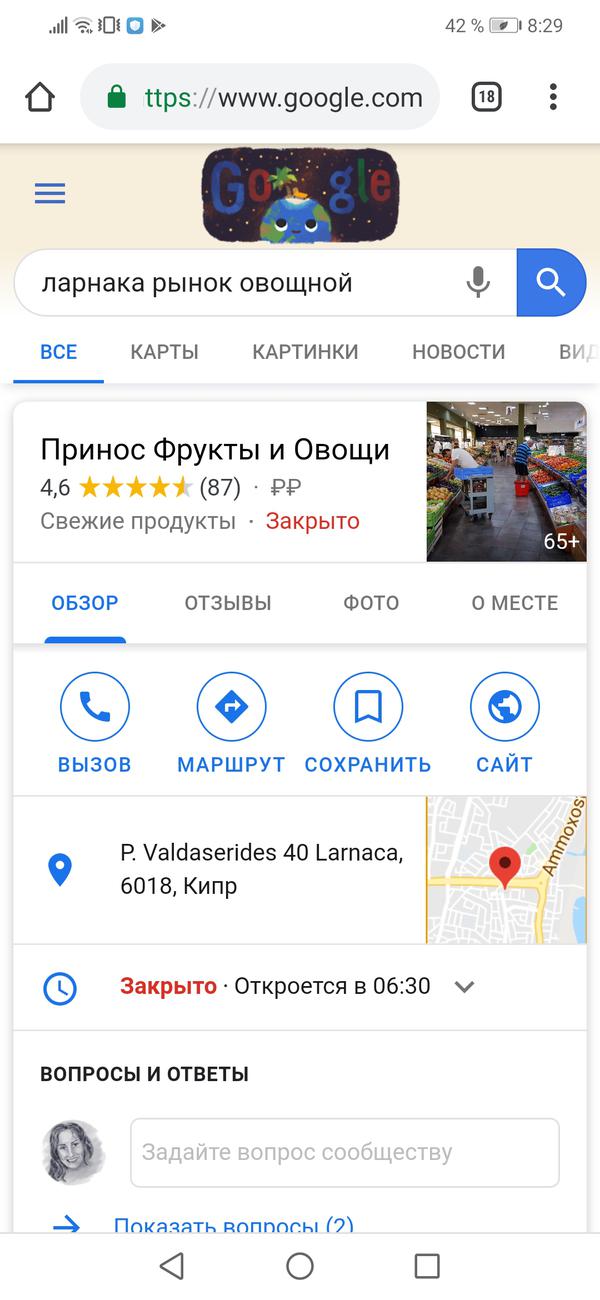Switch to the НОВОСТИ results tab
This screenshot has width=600, height=1300.
point(458,352)
